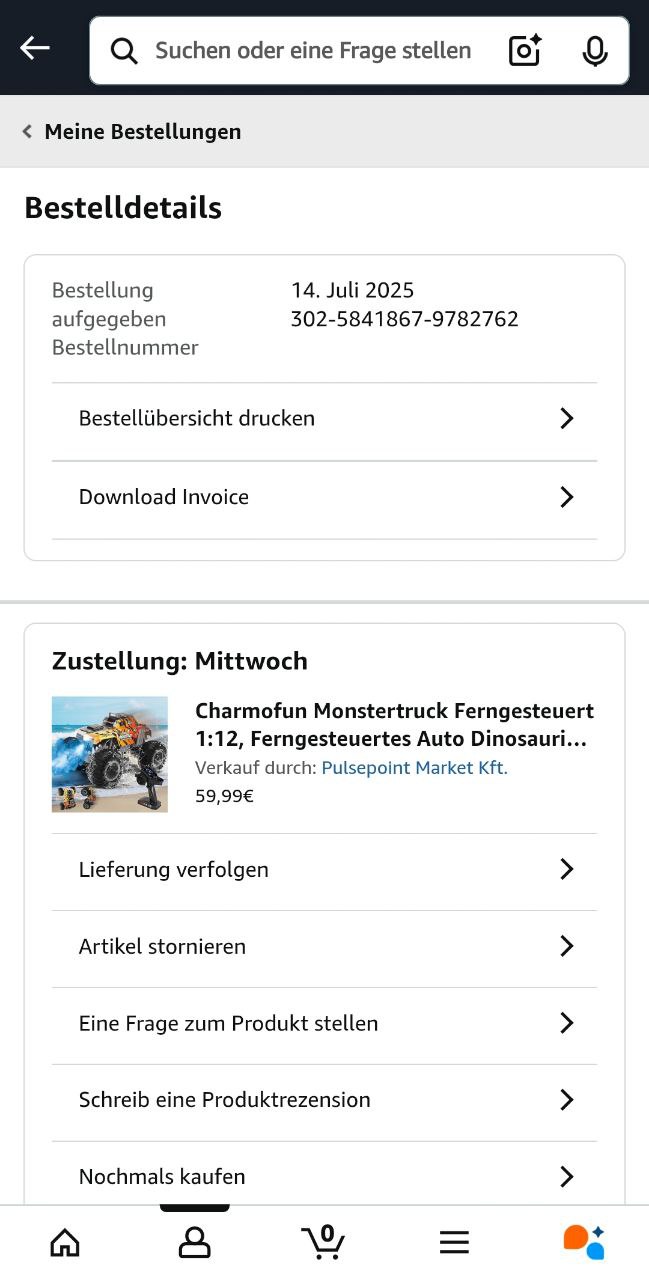Image resolution: width=649 pixels, height=1280 pixels.
Task: Choose Artikel stornieren
Action: click(x=324, y=947)
